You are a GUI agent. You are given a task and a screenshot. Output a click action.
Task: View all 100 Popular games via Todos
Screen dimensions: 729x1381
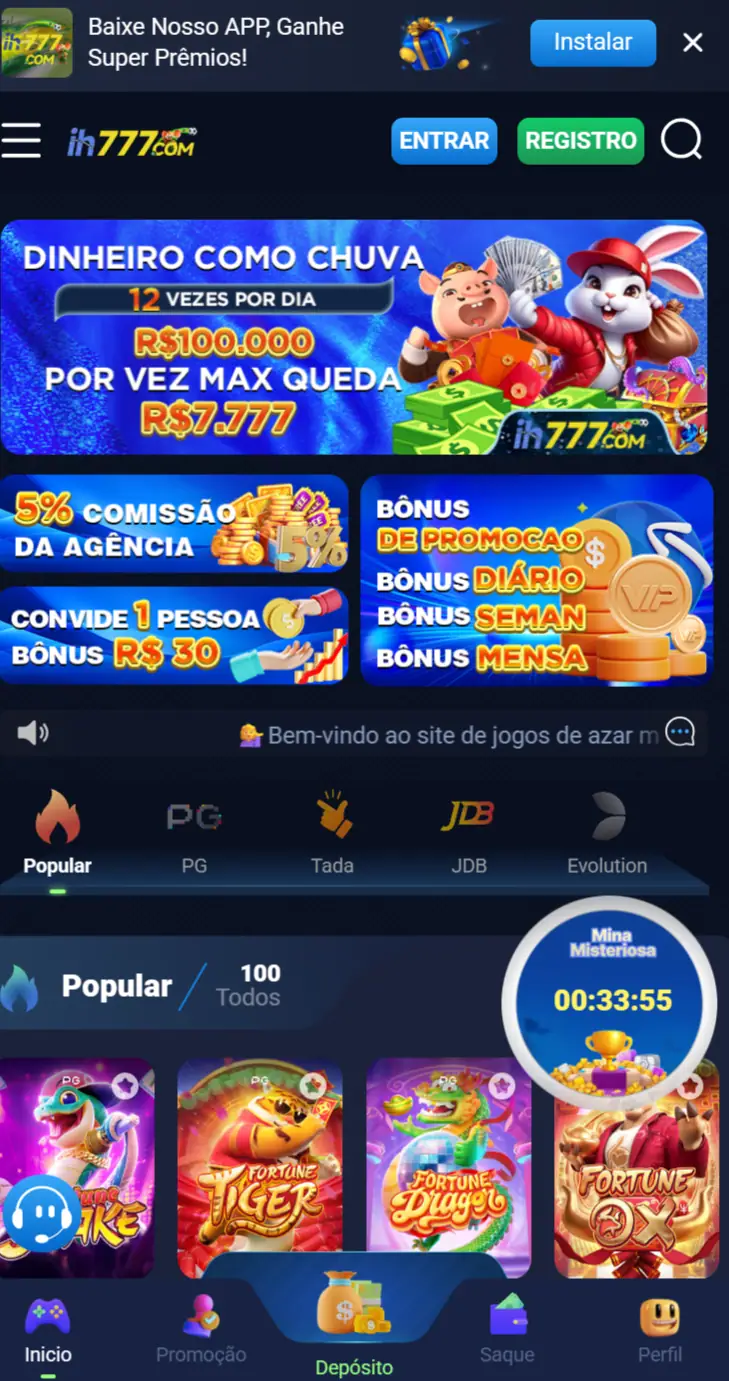[250, 986]
